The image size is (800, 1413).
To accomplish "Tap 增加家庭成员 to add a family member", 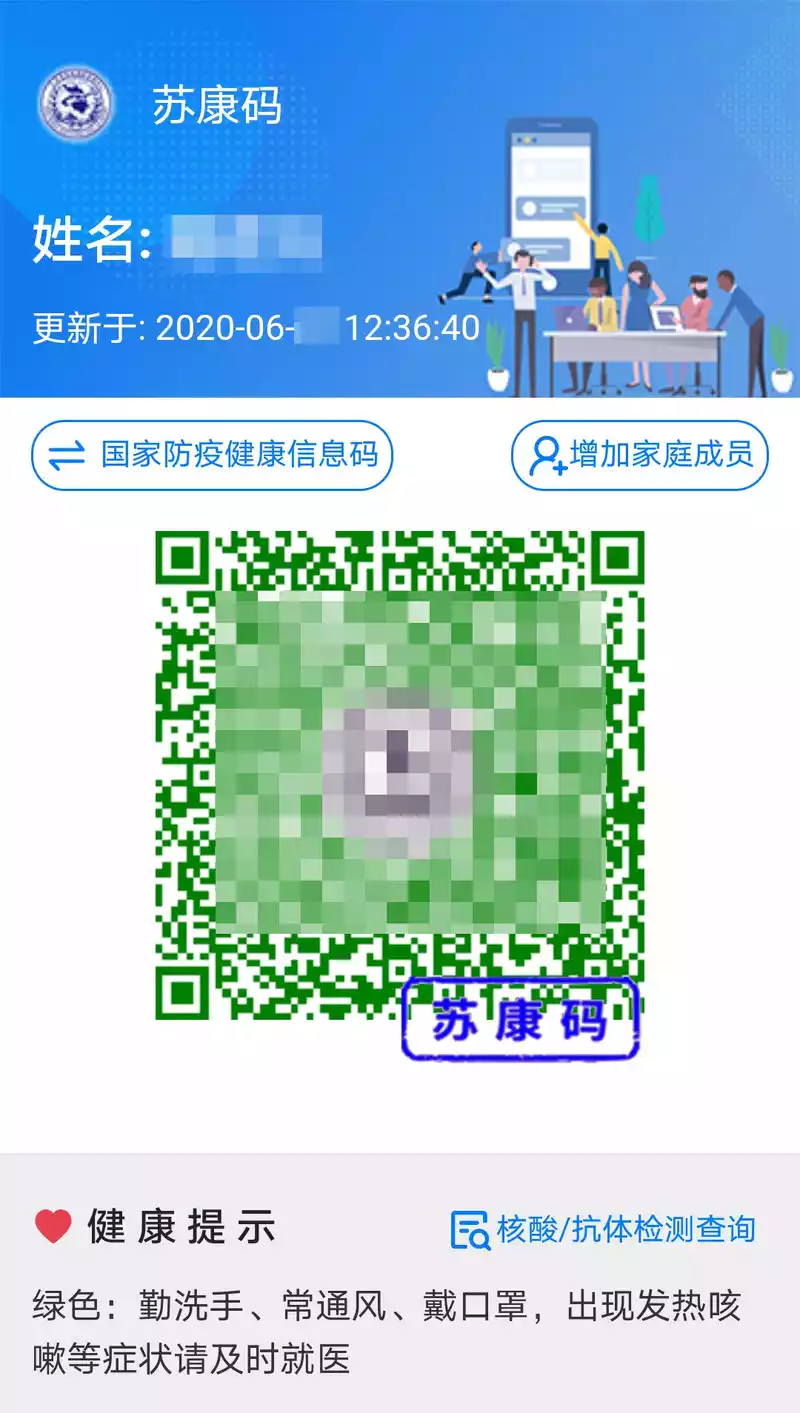I will [640, 455].
